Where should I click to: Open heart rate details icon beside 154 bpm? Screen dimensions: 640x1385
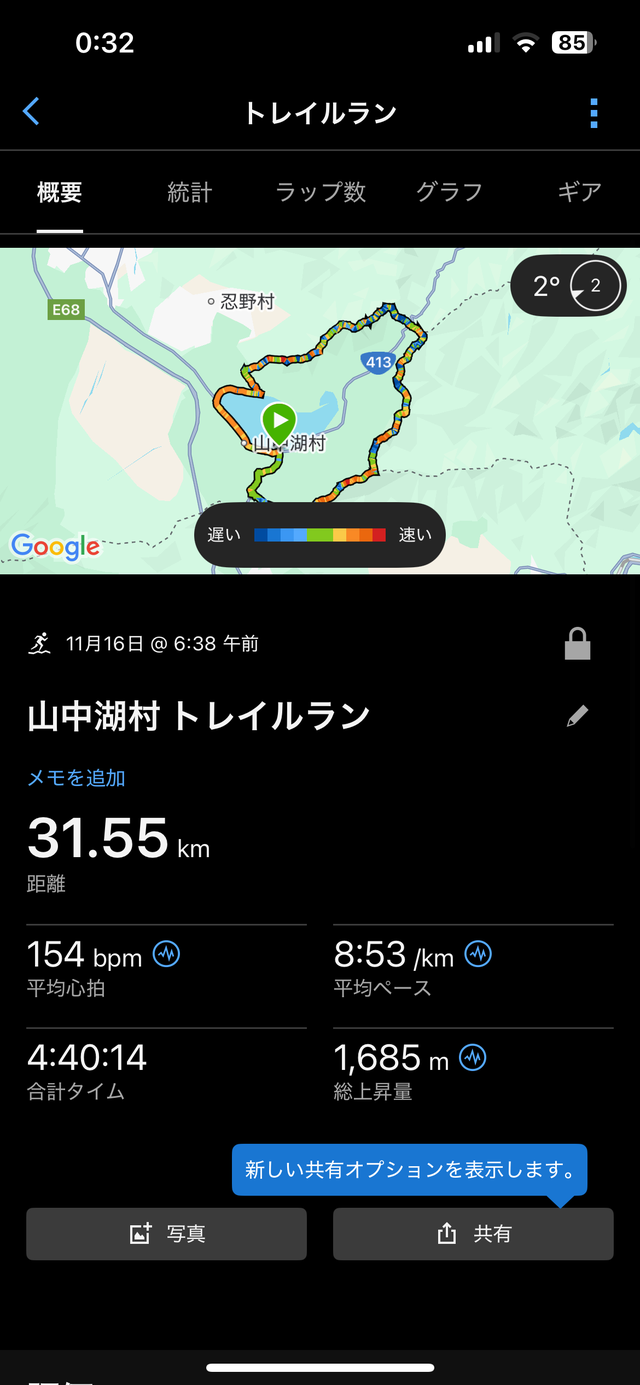pos(166,954)
